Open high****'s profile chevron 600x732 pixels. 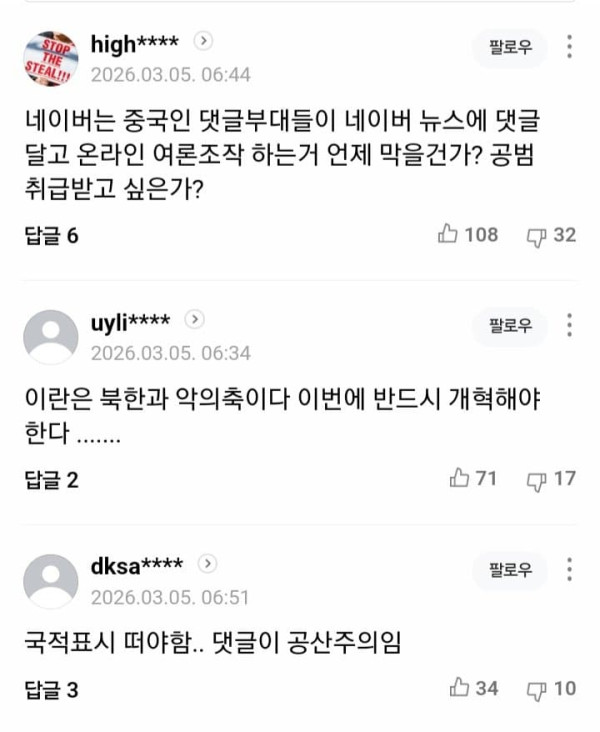pyautogui.click(x=203, y=42)
